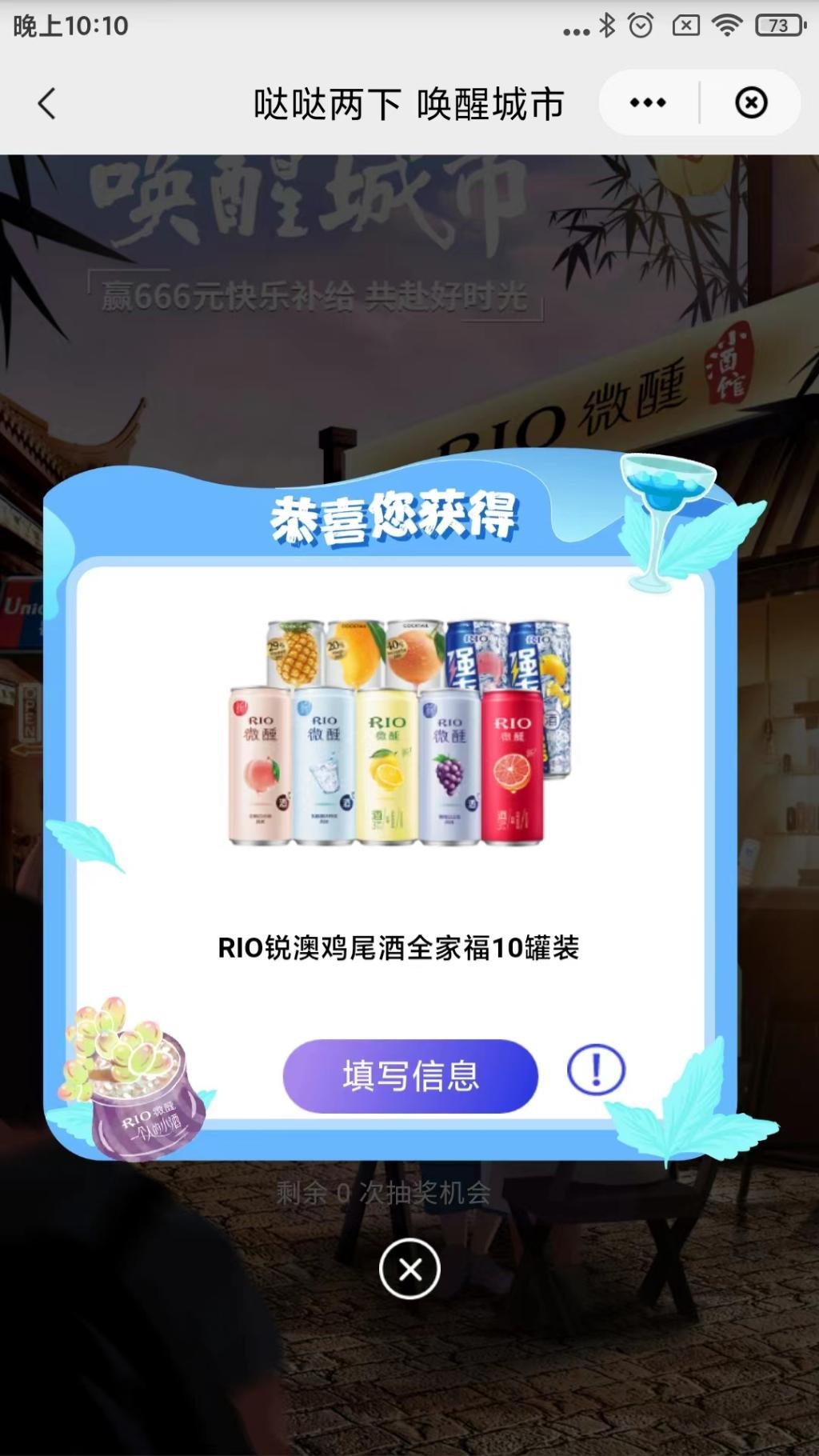Tap the 填写信息 button
This screenshot has height=1456, width=819.
[x=410, y=1076]
